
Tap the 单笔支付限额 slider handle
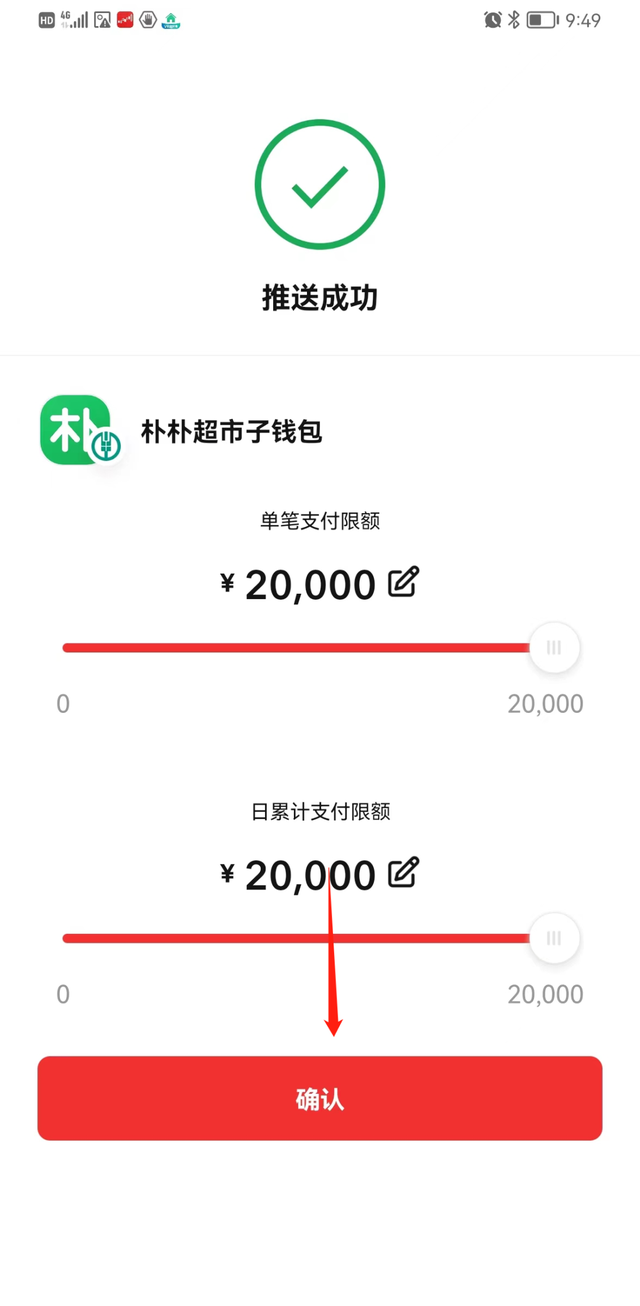(554, 647)
